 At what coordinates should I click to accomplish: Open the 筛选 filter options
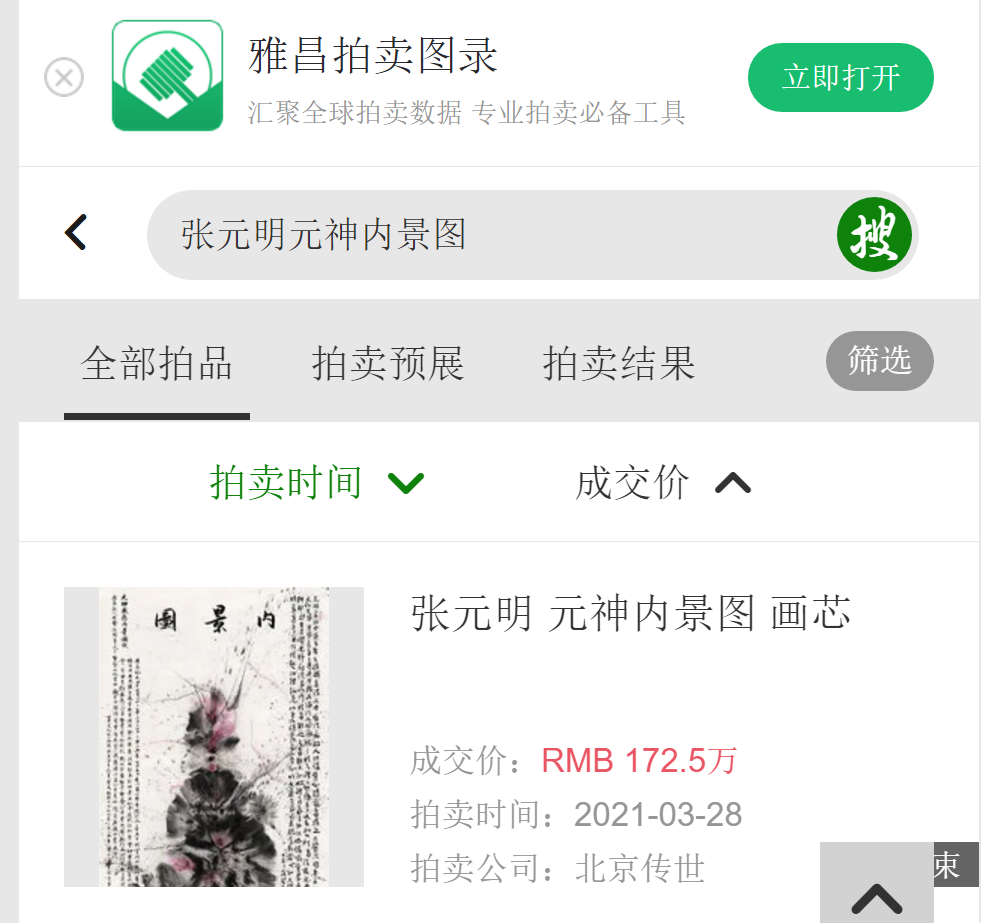[x=879, y=361]
